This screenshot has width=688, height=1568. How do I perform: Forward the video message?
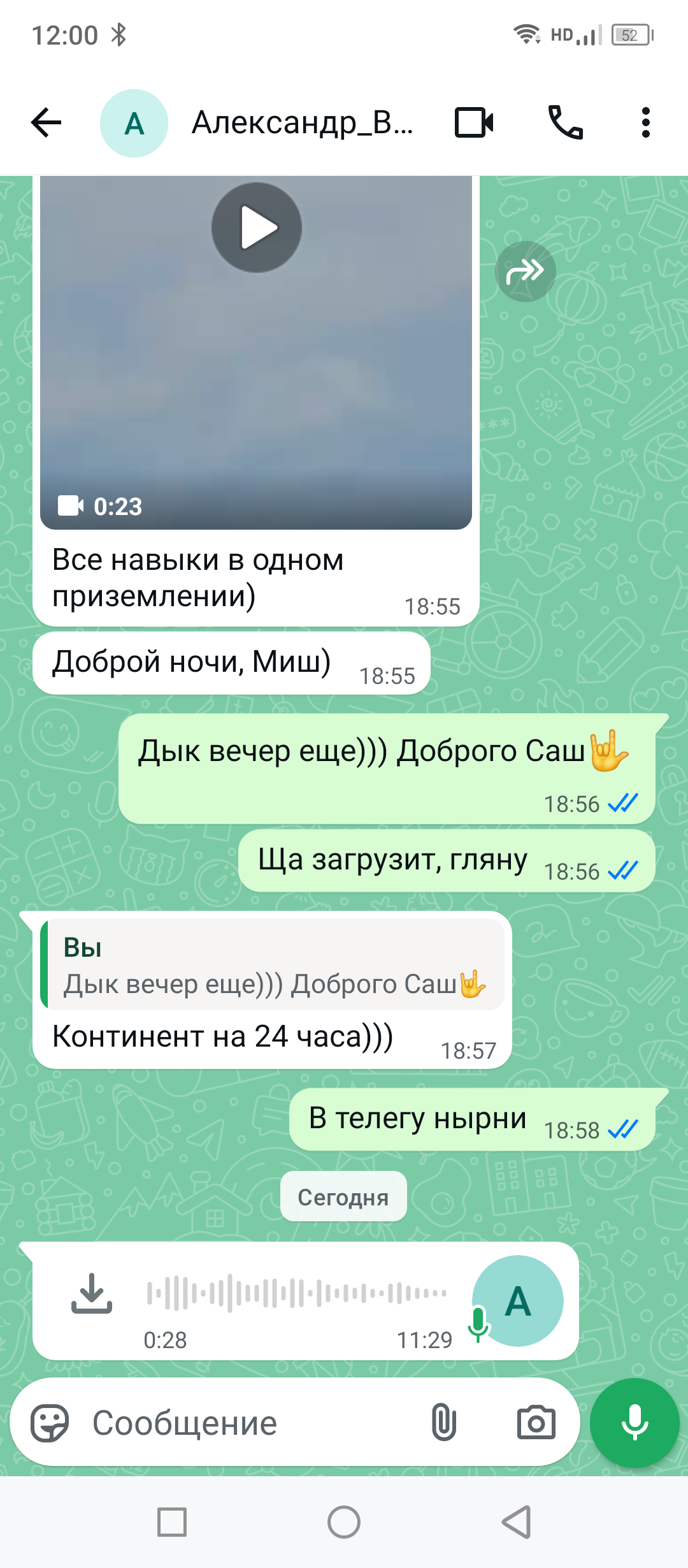click(x=525, y=272)
